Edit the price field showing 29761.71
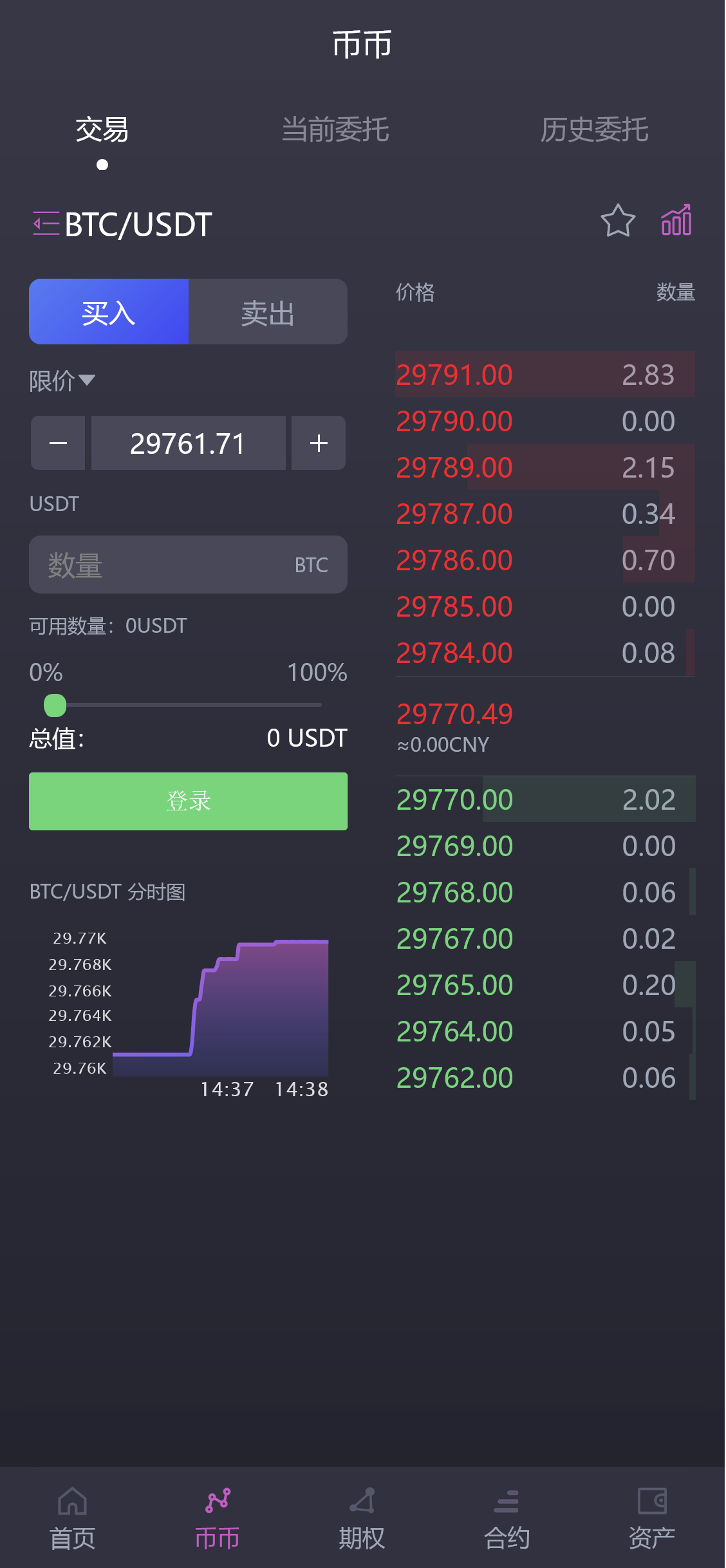 coord(188,443)
